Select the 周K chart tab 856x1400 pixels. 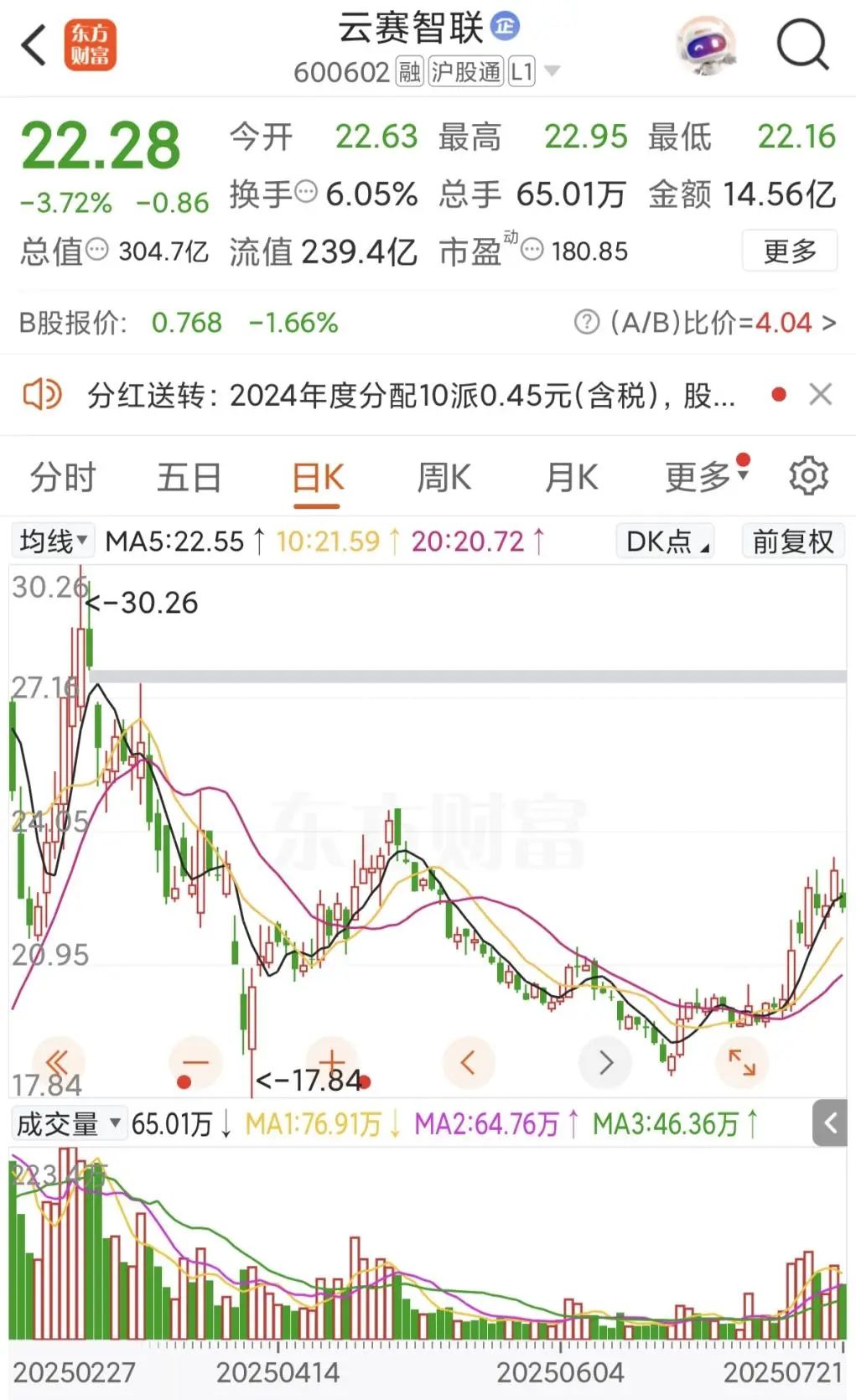[444, 478]
